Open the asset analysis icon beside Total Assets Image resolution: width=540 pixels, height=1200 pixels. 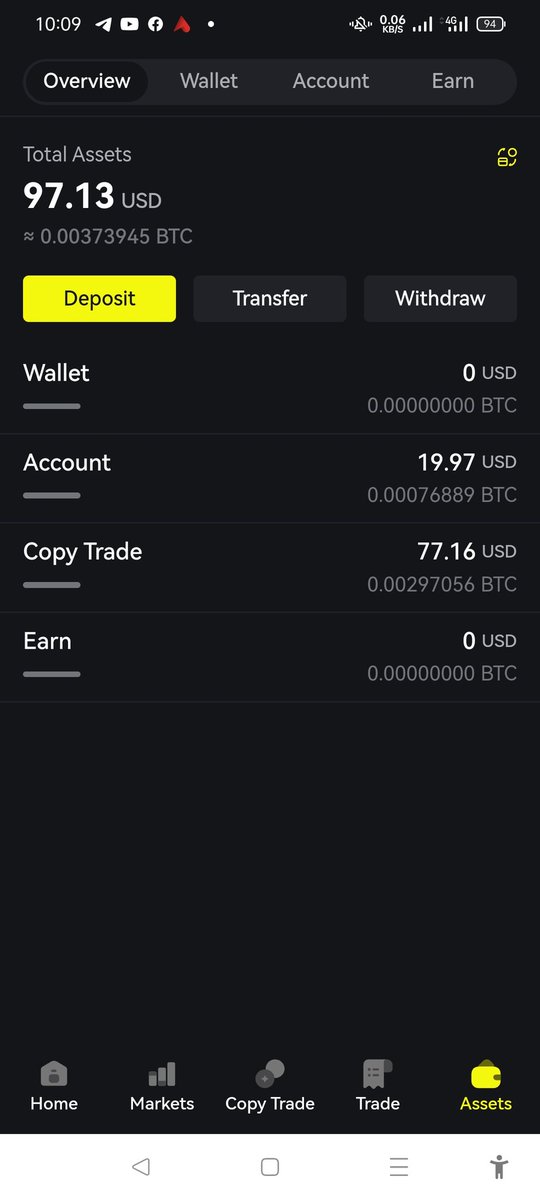[507, 157]
